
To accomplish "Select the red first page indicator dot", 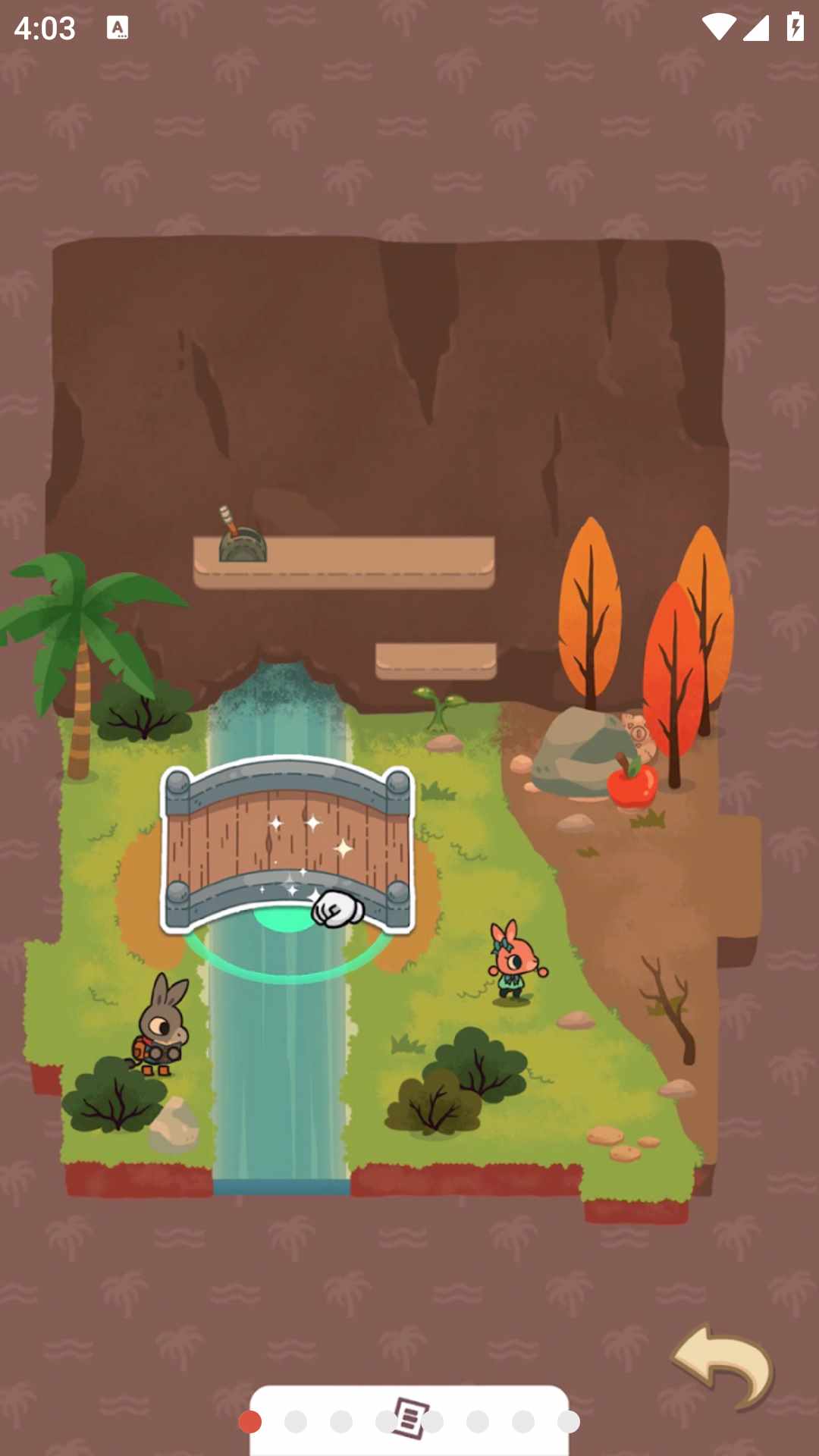I will pos(250,1422).
